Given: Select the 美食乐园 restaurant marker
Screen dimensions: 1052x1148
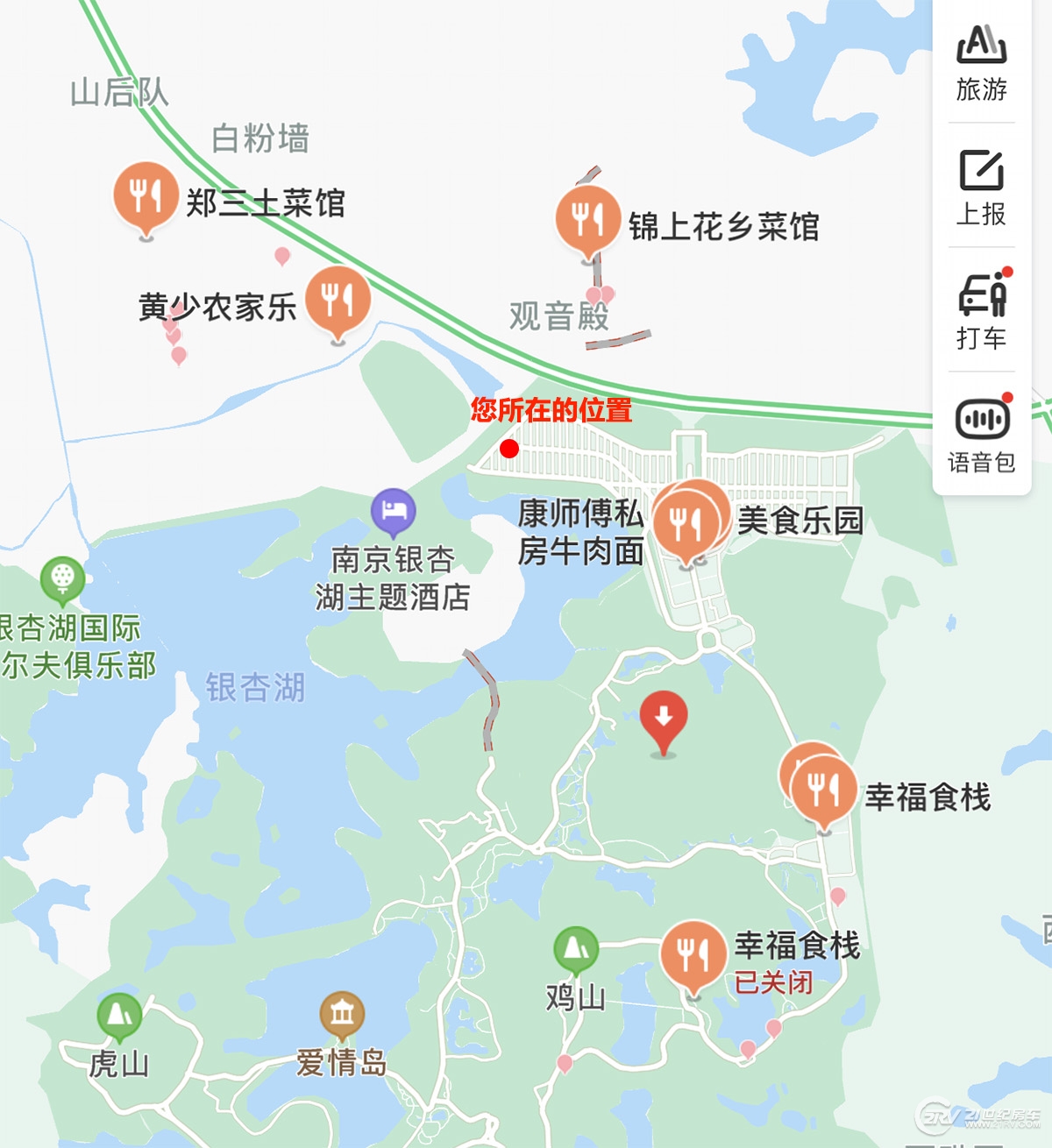Looking at the screenshot, I should [686, 524].
